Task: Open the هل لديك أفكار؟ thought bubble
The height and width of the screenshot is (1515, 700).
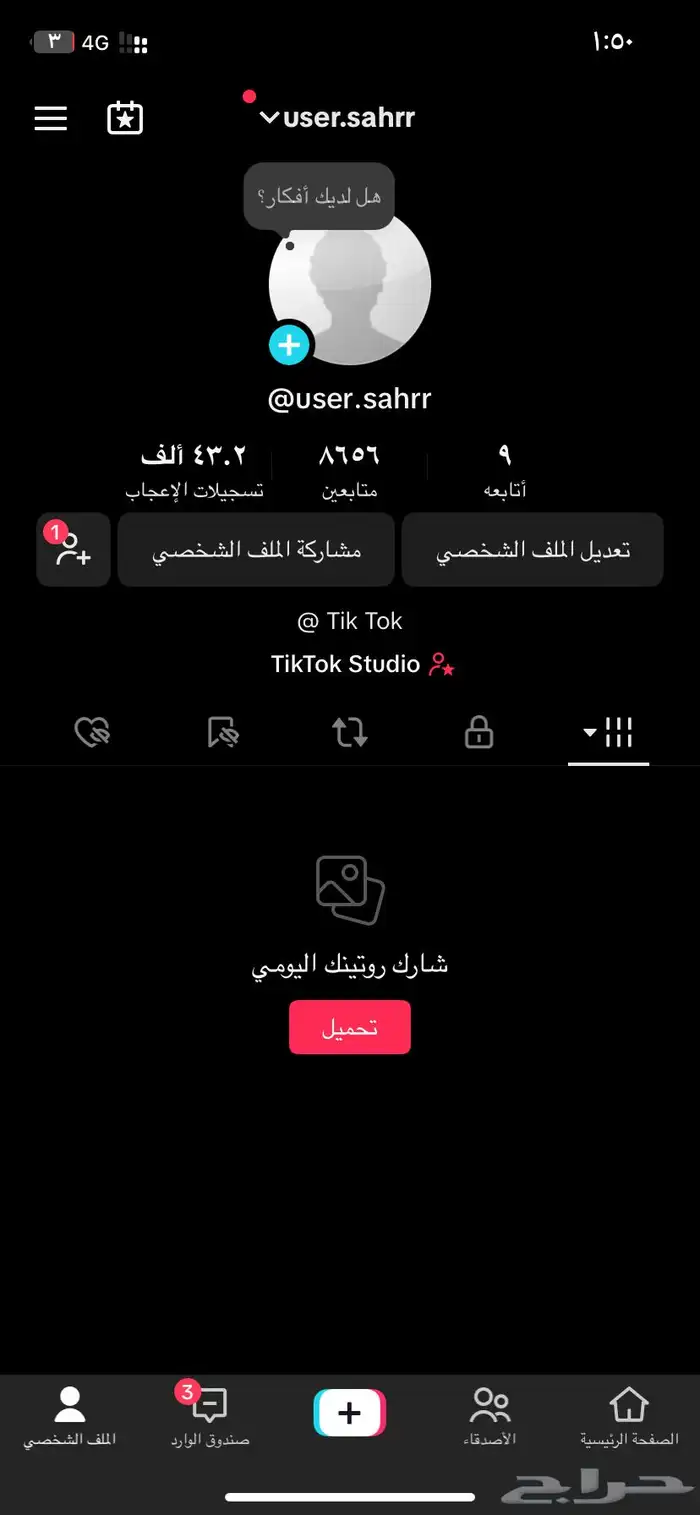Action: pos(319,196)
